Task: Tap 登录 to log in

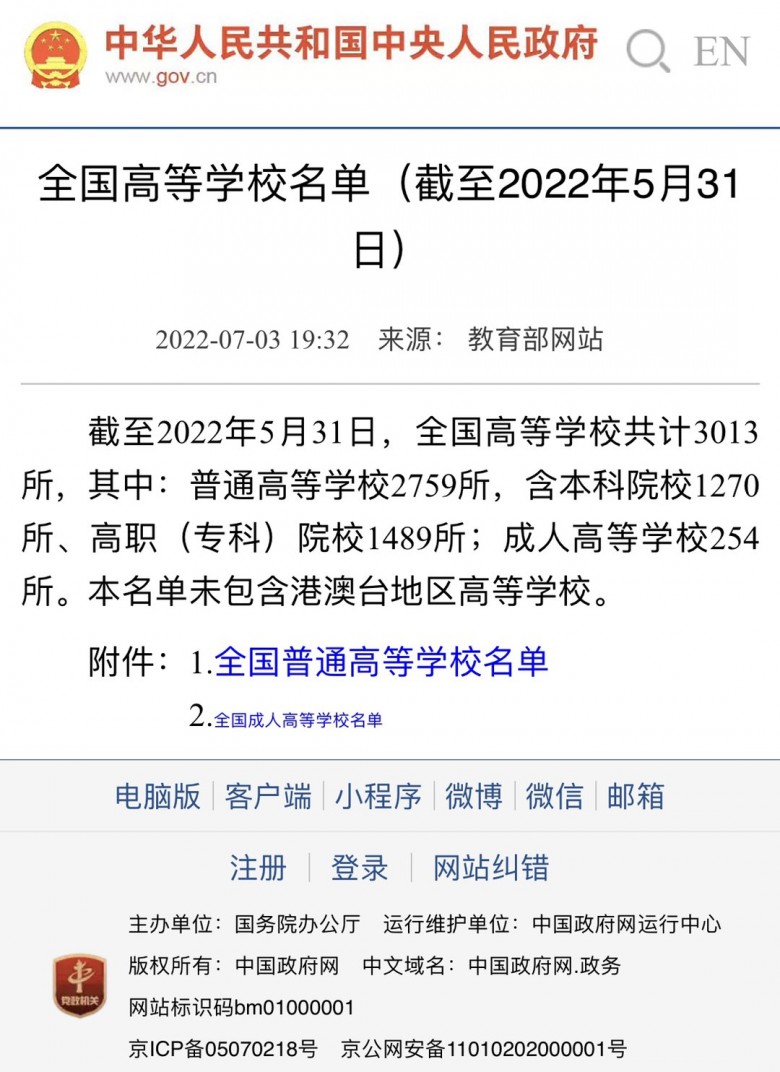Action: point(359,867)
